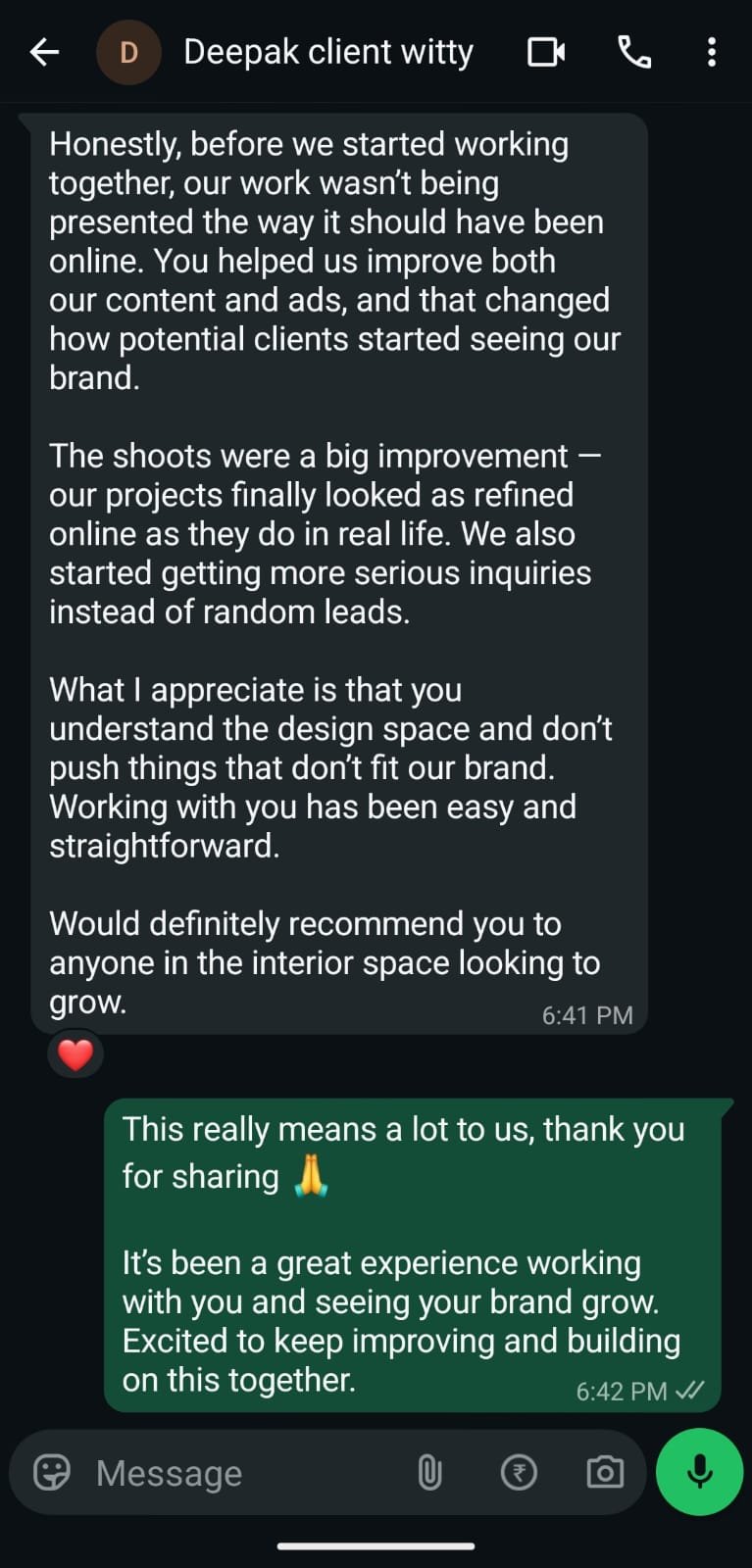Image resolution: width=752 pixels, height=1568 pixels.
Task: Start a voice call with Deepak
Action: [x=634, y=52]
